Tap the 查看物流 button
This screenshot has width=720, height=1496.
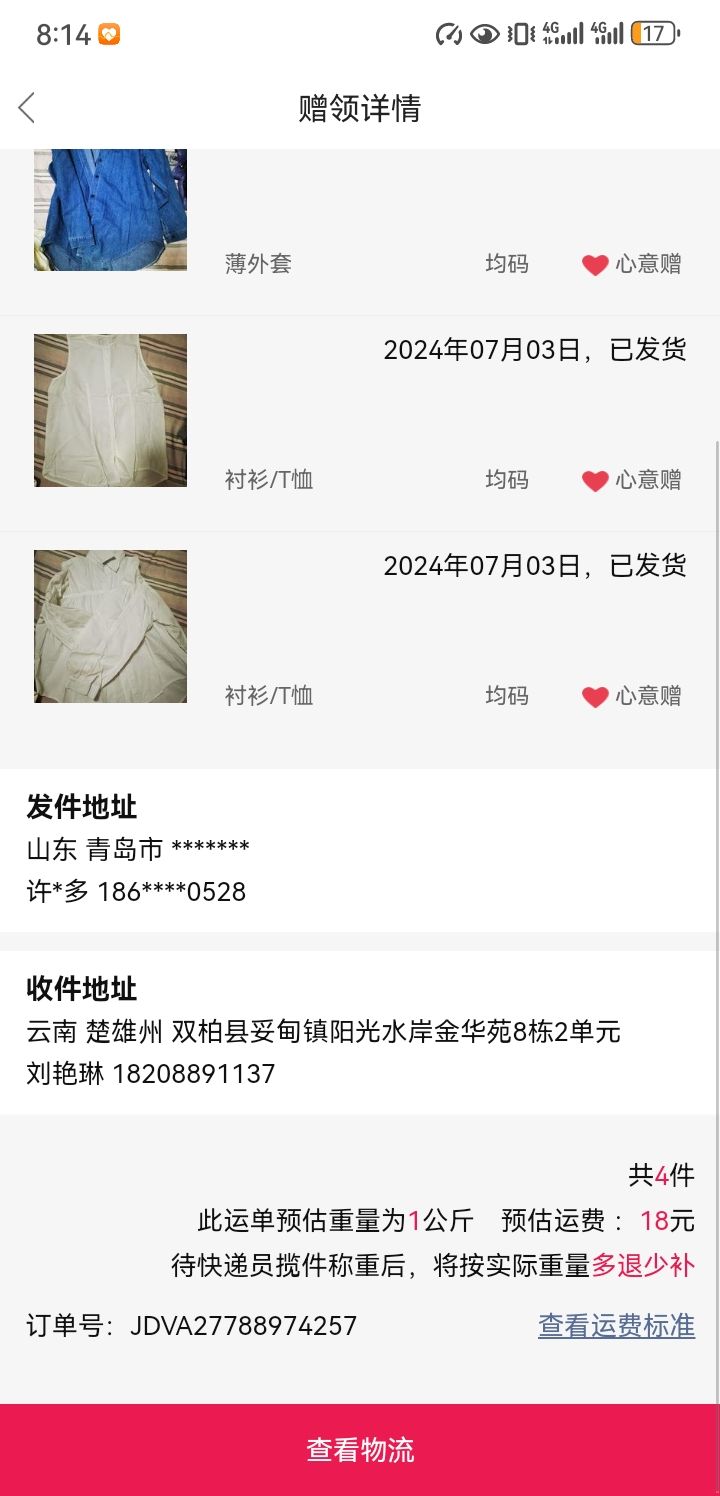pyautogui.click(x=360, y=1450)
